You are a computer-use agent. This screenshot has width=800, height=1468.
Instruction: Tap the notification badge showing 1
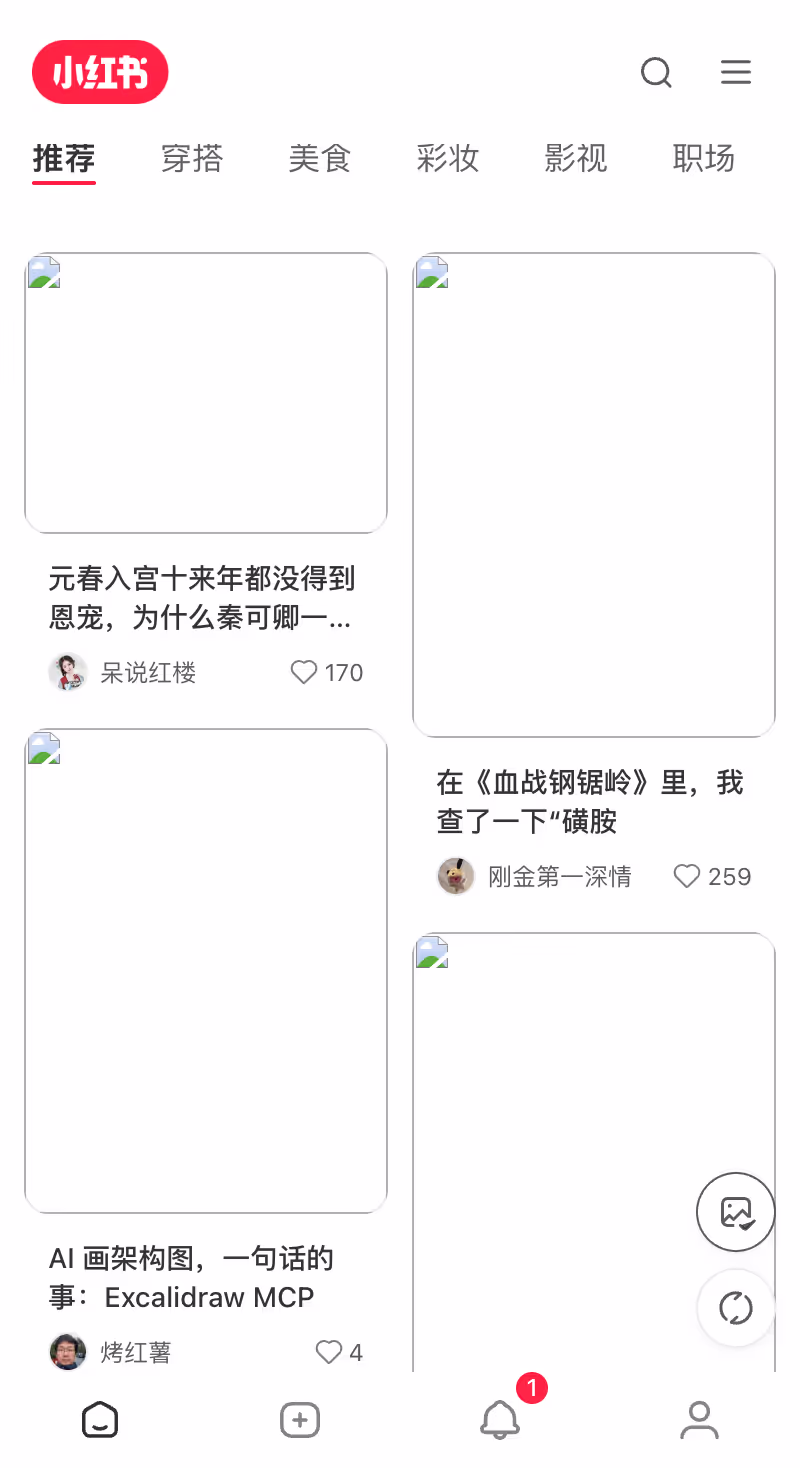tap(532, 1388)
